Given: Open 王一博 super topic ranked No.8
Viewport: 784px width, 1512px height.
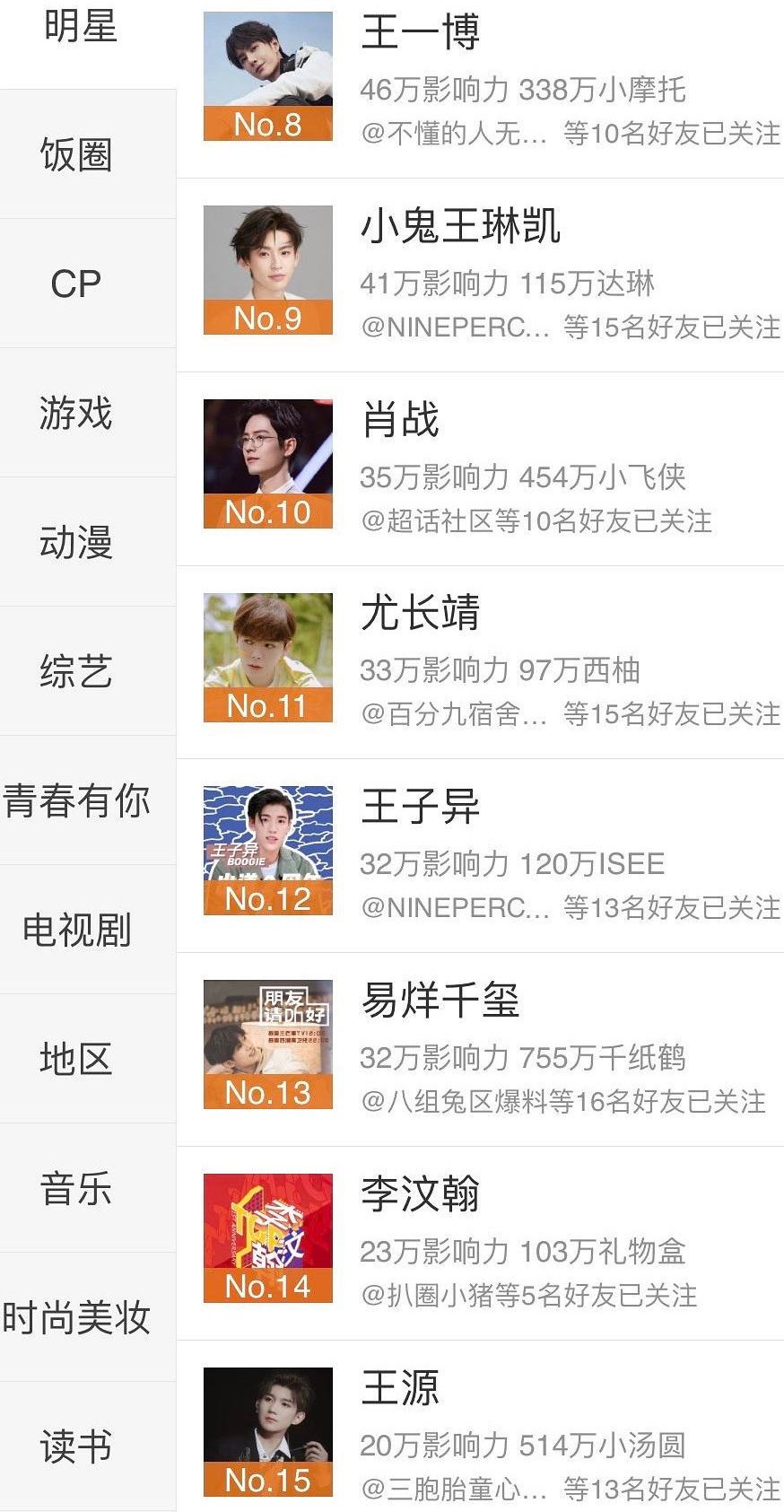Looking at the screenshot, I should point(480,81).
